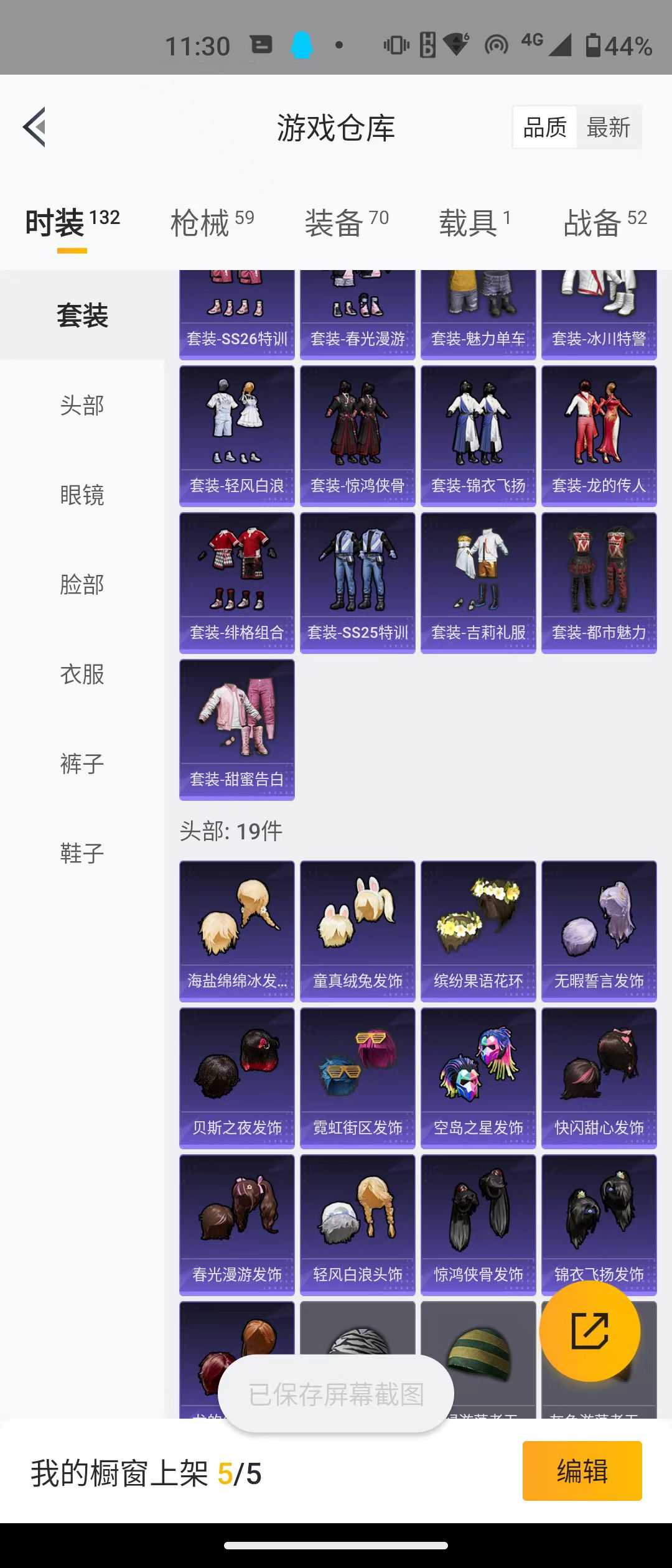This screenshot has width=672, height=1568.
Task: Open the 战备 tab
Action: click(x=605, y=223)
